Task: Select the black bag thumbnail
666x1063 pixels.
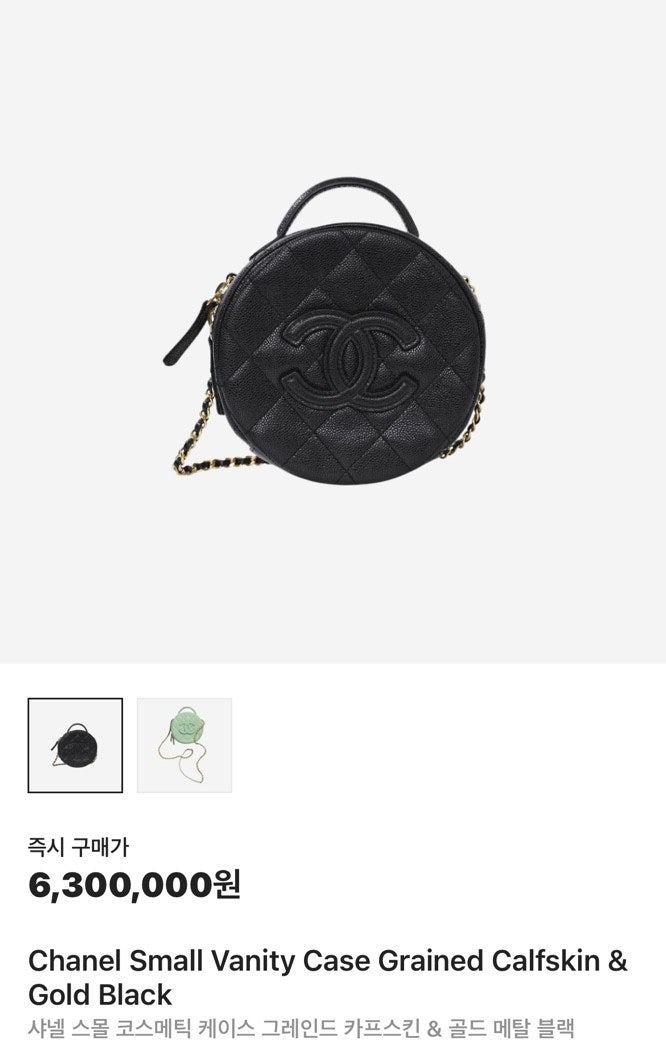Action: [x=75, y=745]
